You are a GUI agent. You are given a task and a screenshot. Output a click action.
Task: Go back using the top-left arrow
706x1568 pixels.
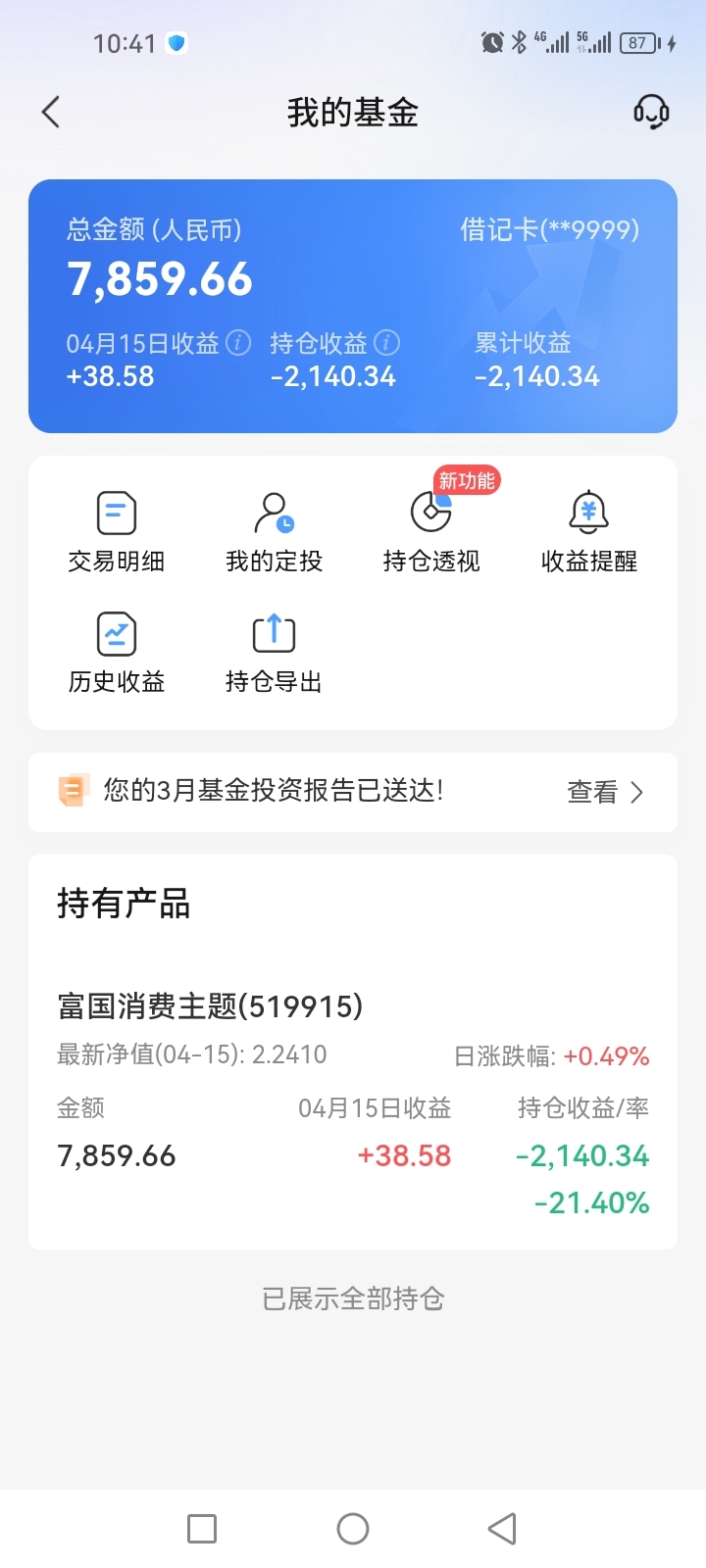[51, 112]
